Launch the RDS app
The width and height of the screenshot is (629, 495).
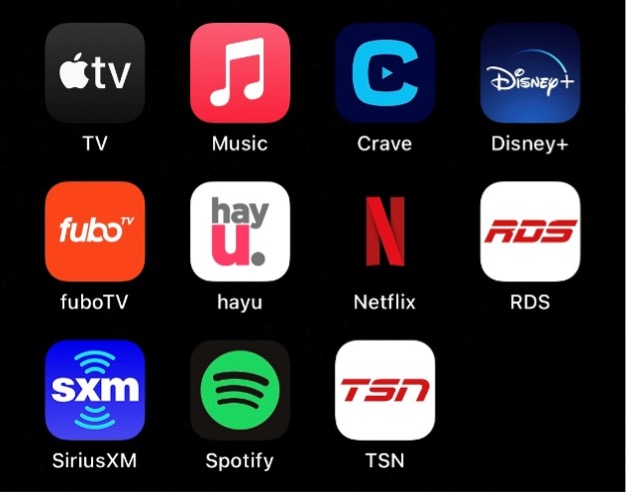530,231
